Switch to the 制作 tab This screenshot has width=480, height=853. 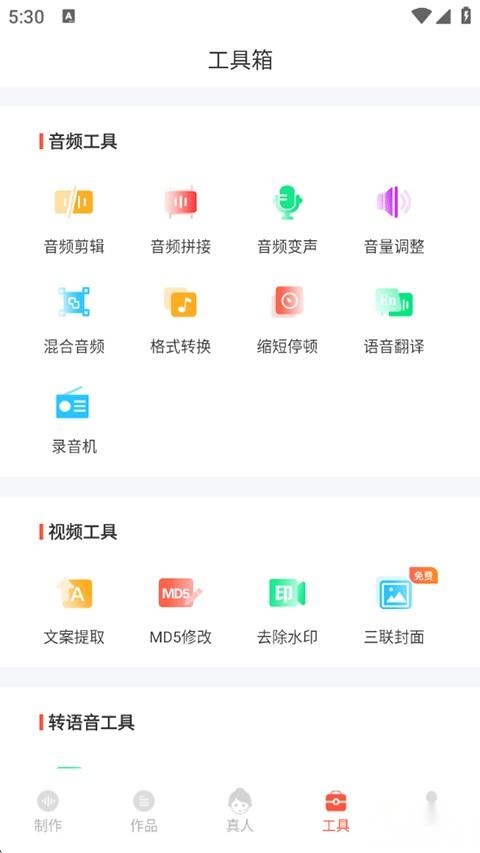(x=48, y=812)
